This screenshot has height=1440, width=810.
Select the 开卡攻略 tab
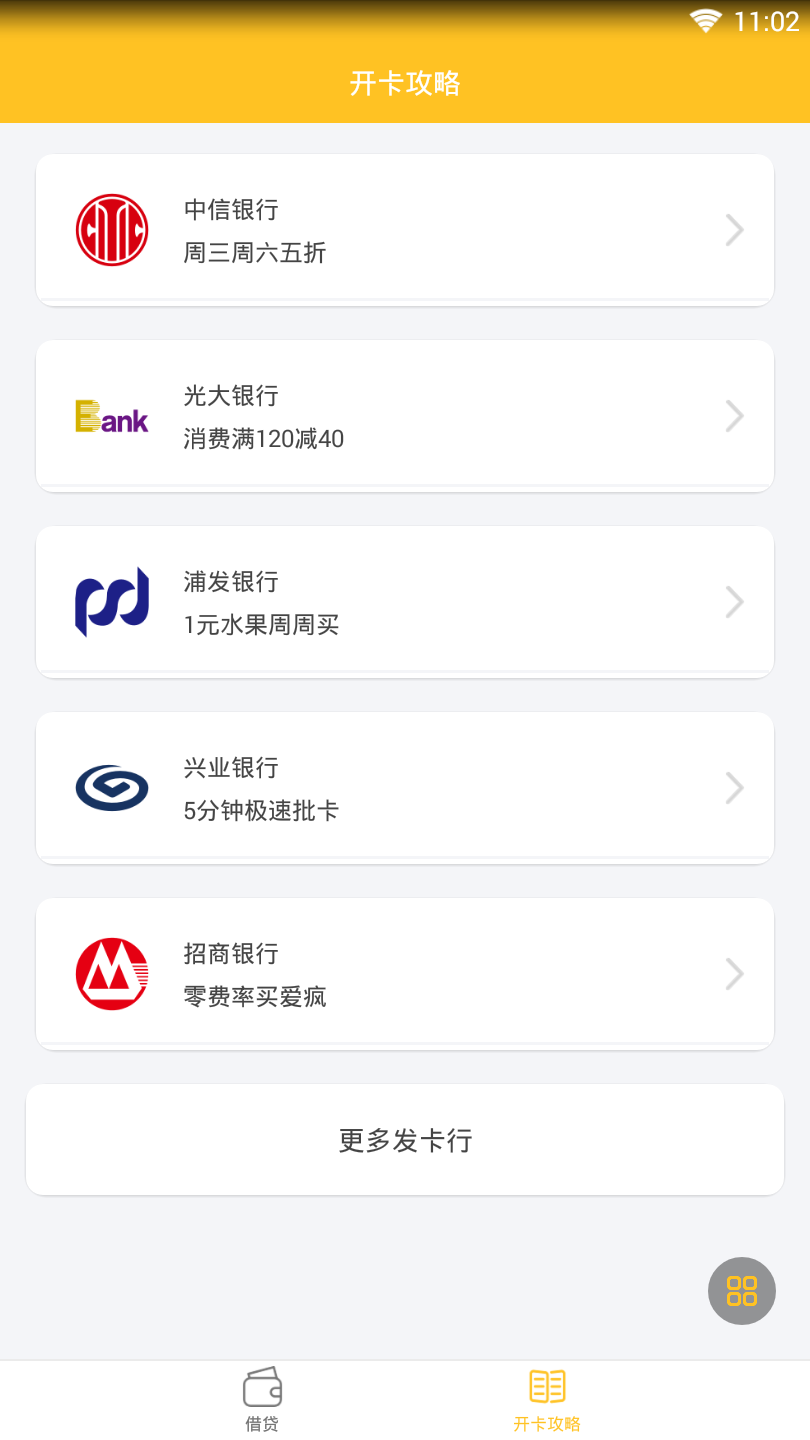(547, 1400)
